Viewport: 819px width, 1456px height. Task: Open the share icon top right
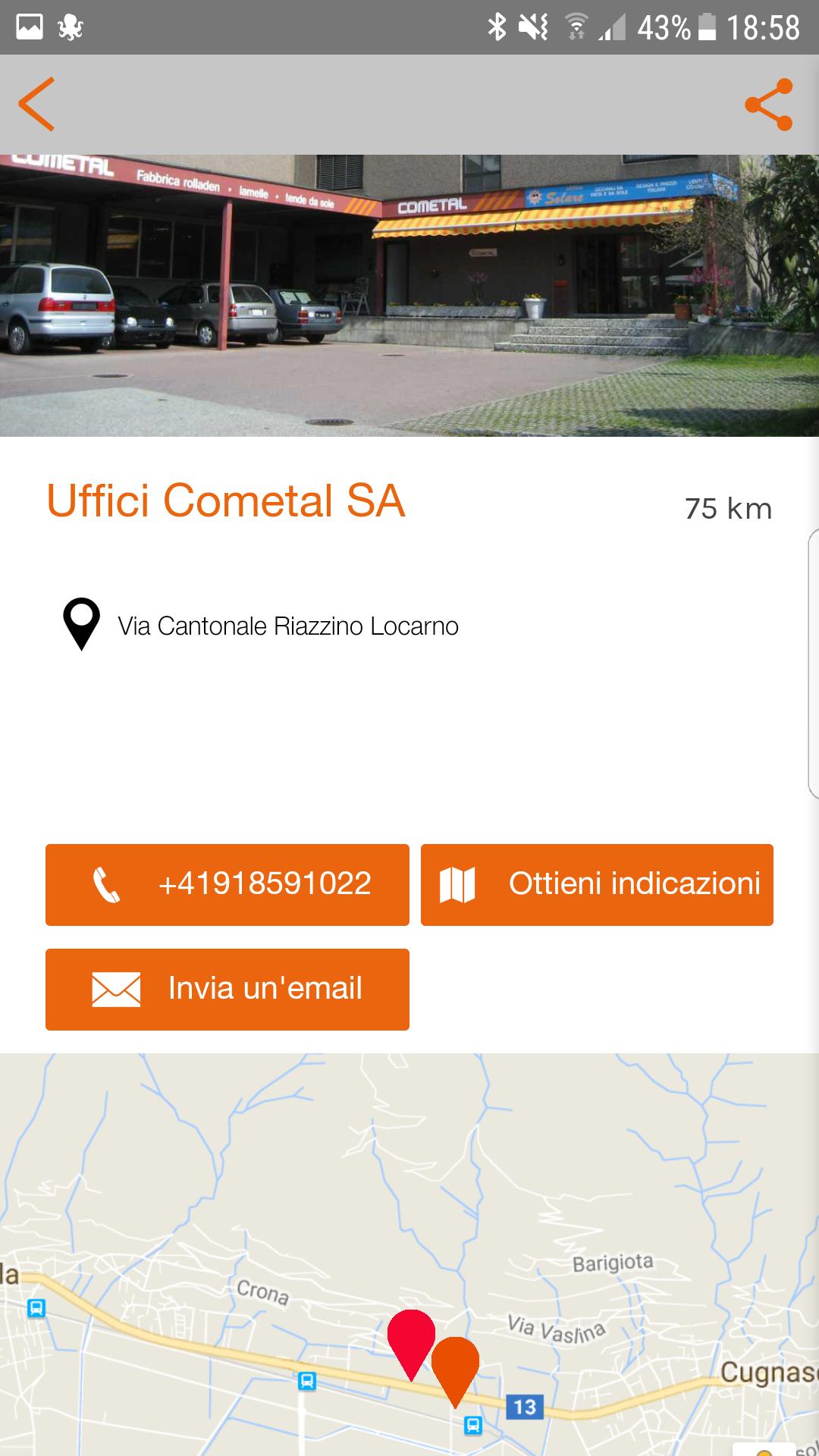tap(769, 105)
